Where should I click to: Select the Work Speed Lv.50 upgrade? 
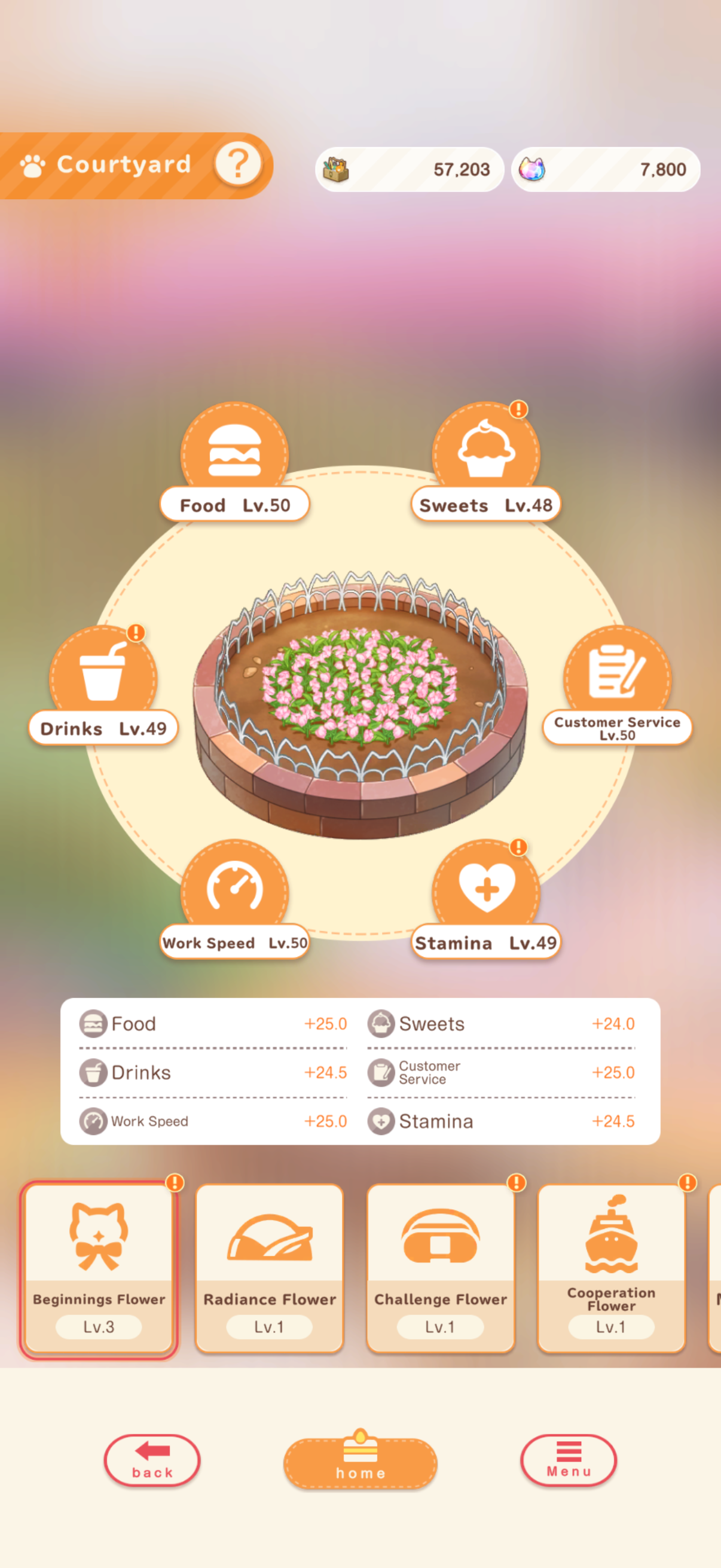tap(235, 899)
